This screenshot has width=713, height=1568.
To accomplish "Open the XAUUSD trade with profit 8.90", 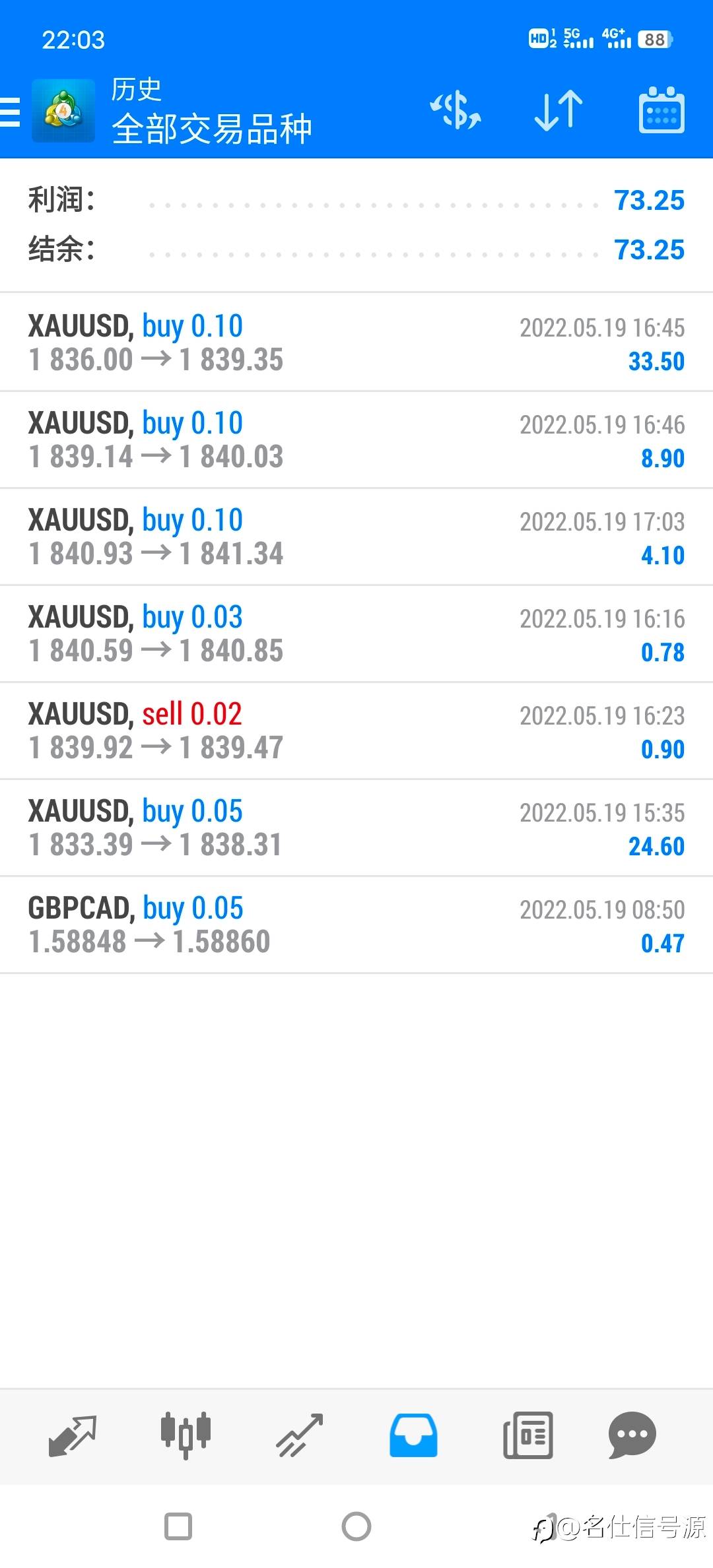I will pos(356,440).
